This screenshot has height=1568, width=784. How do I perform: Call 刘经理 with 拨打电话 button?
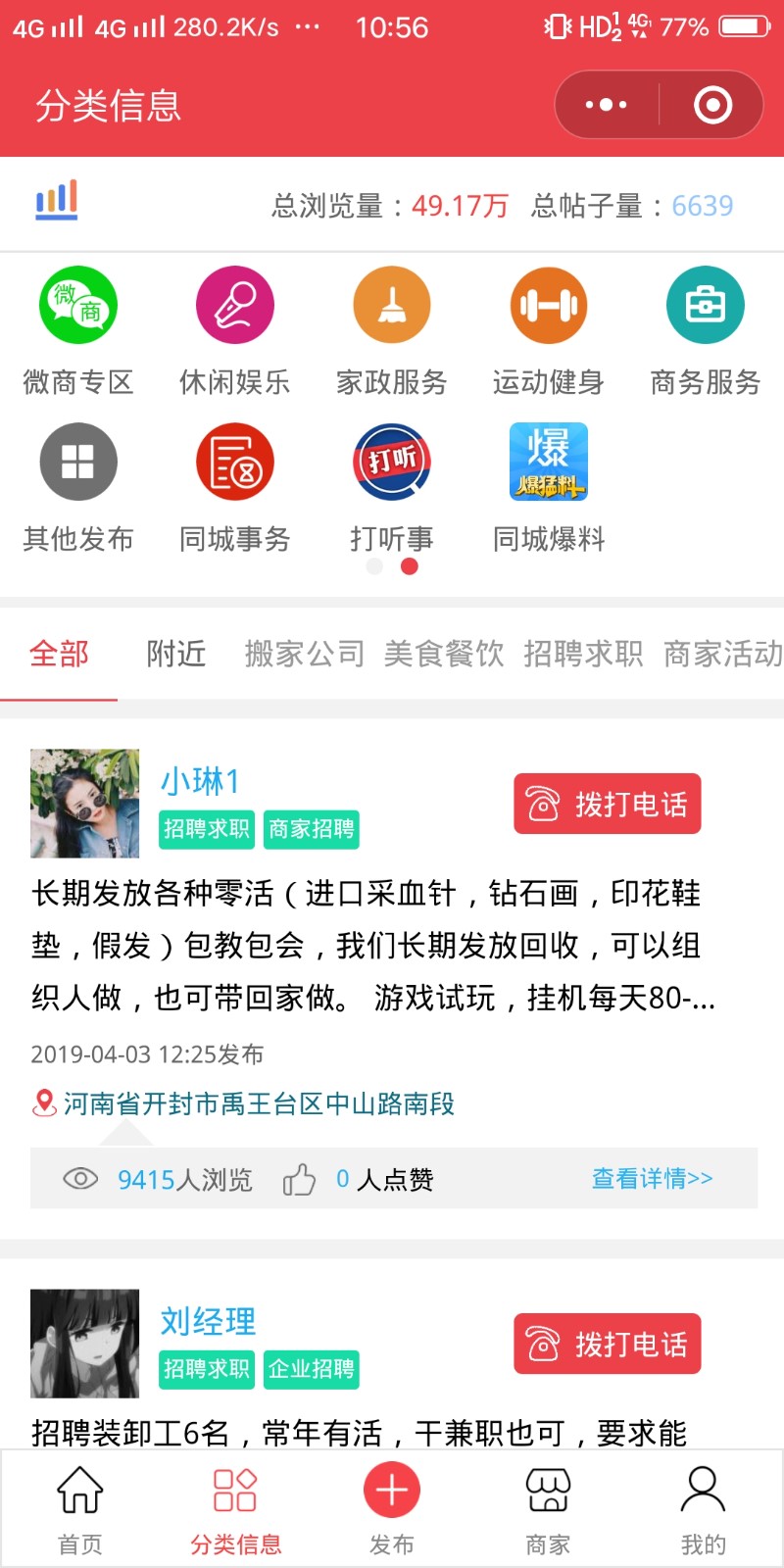pyautogui.click(x=608, y=1344)
